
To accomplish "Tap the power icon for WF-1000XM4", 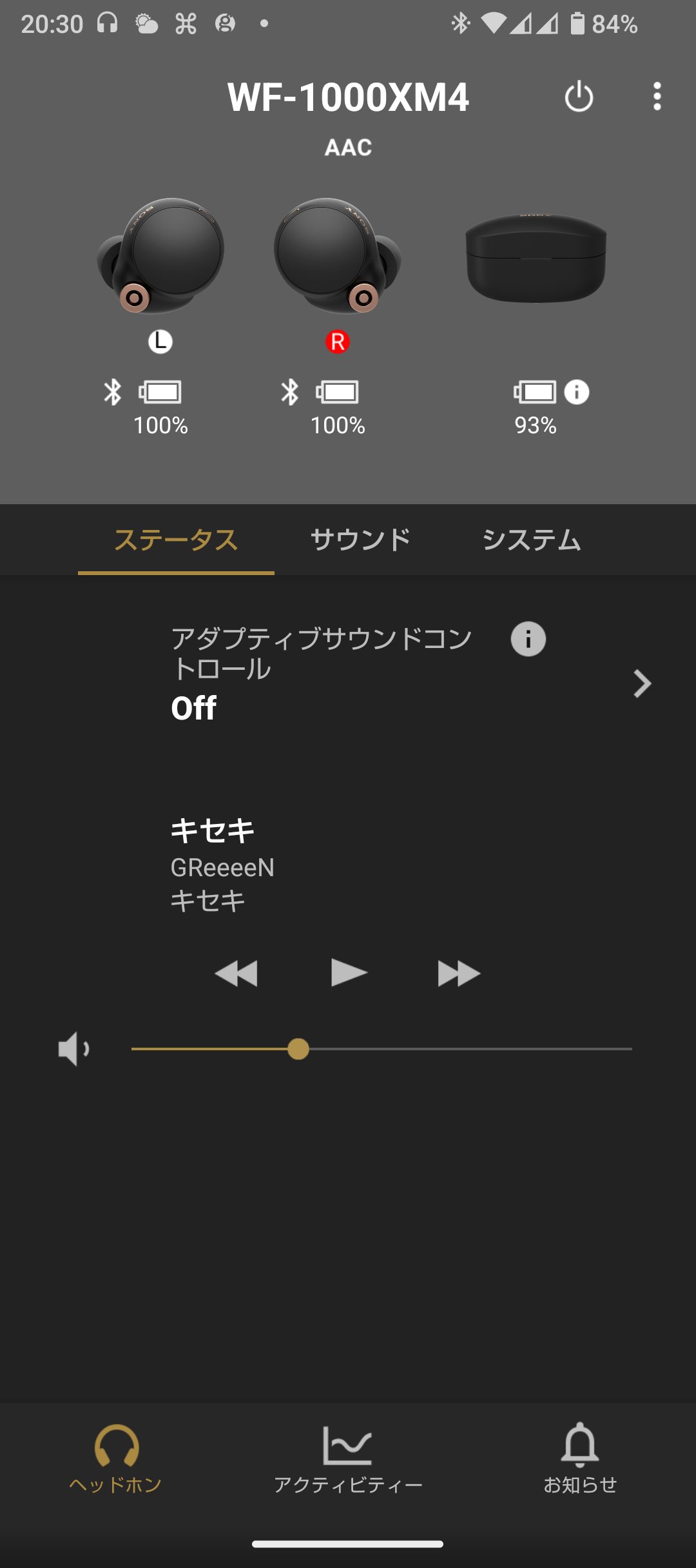I will [579, 97].
